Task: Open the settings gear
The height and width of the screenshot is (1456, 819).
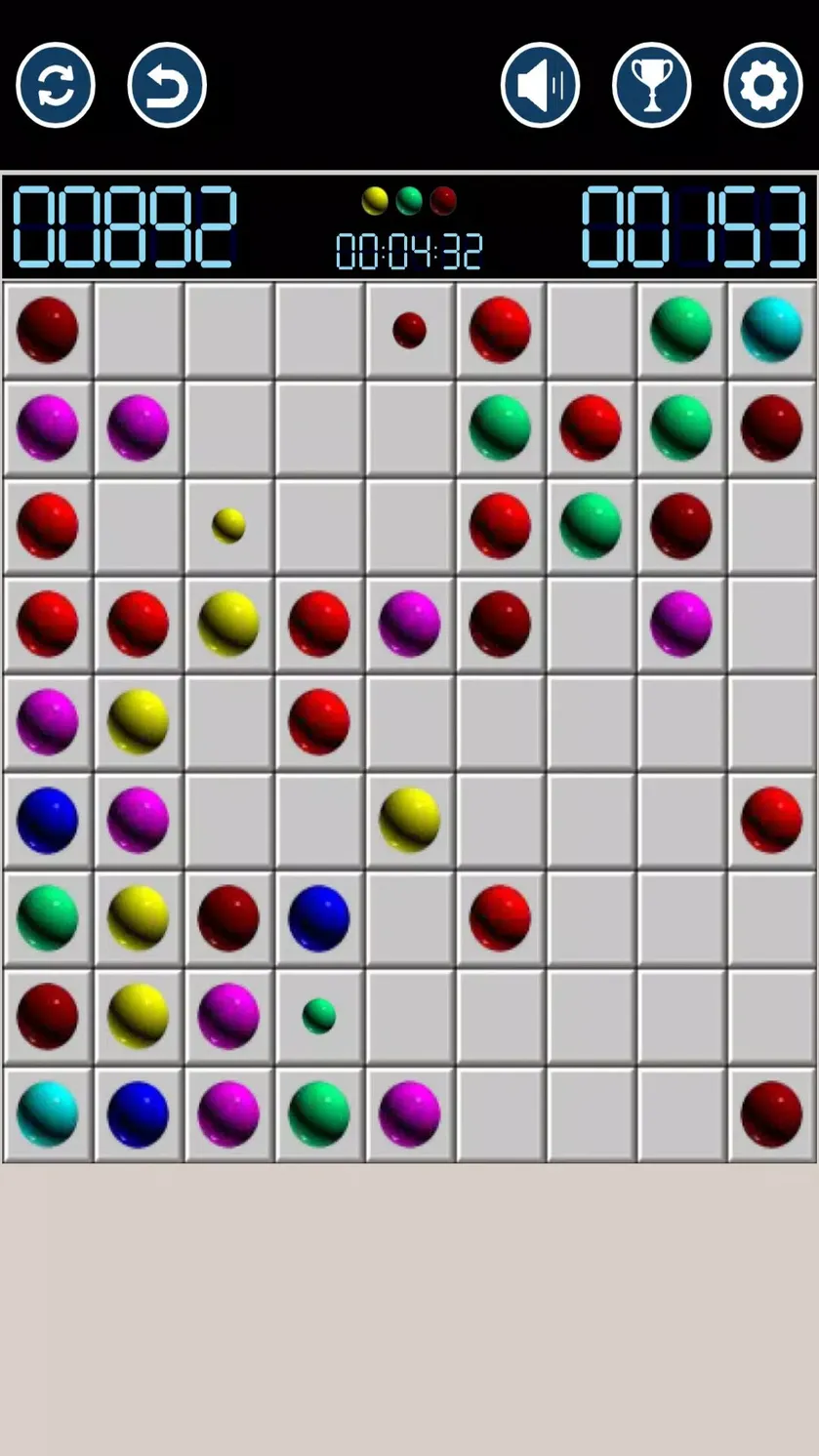Action: point(763,85)
